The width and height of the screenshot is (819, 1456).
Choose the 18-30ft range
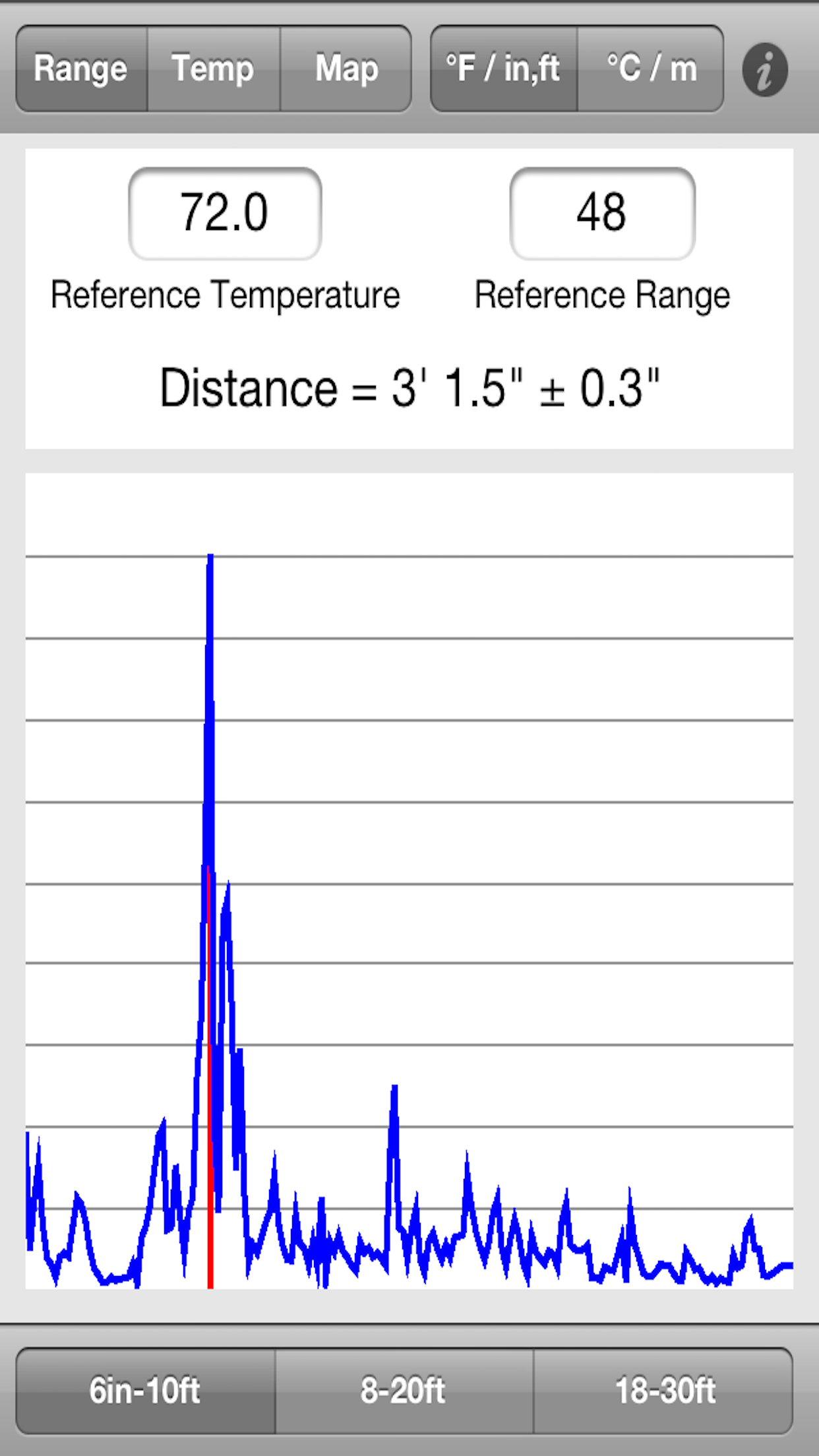664,1391
